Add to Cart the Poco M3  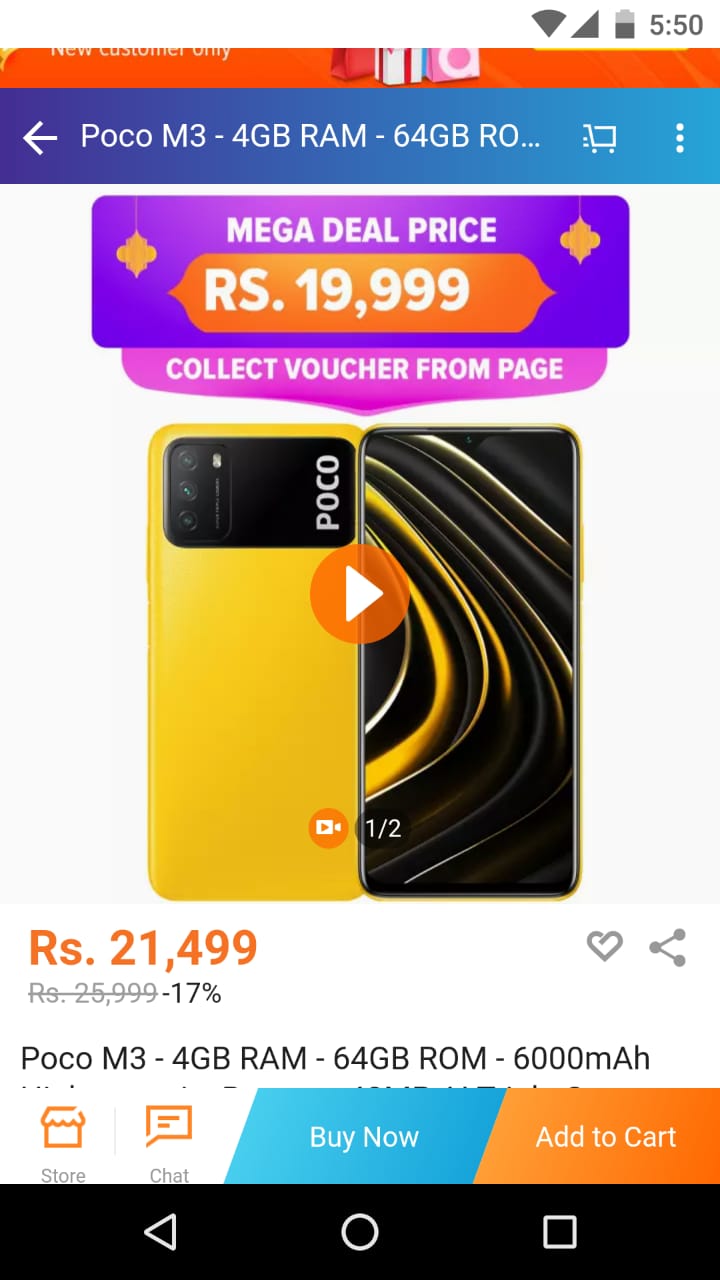point(606,1137)
